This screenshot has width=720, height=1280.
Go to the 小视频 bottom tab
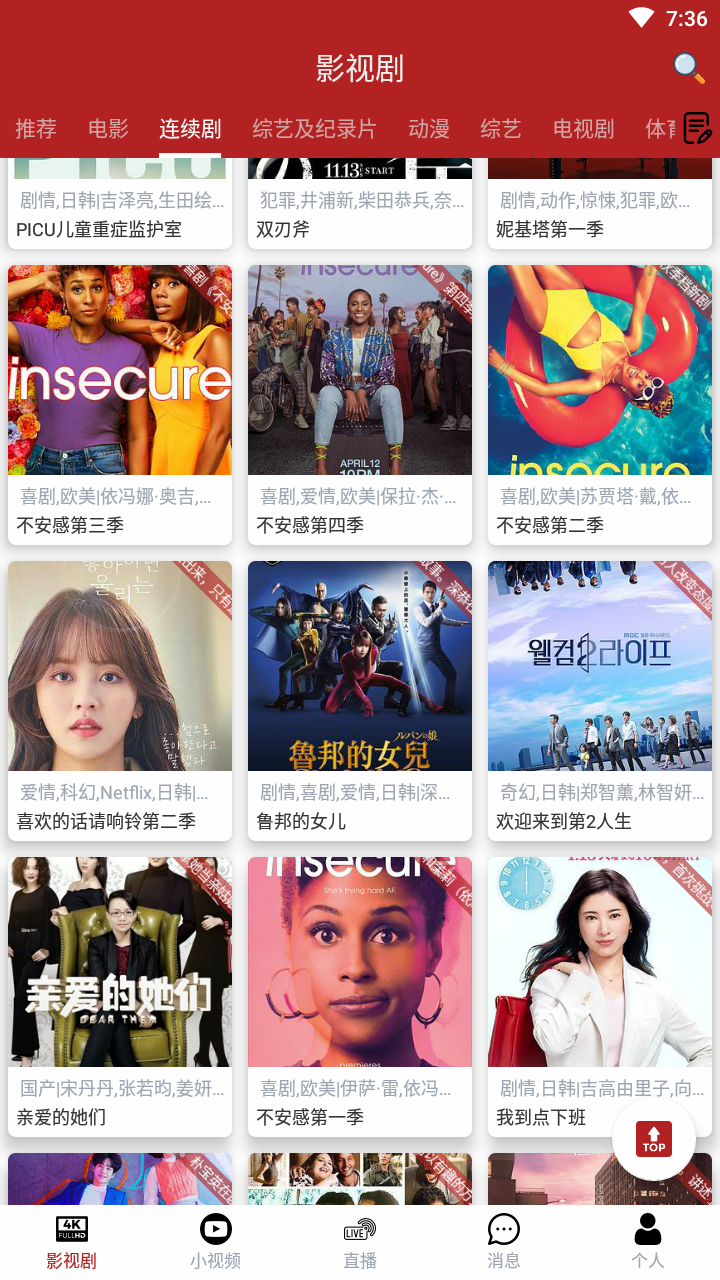click(216, 1241)
